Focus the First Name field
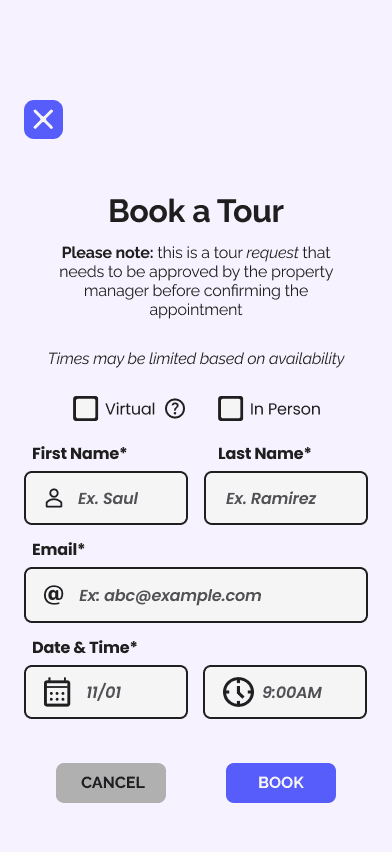This screenshot has height=852, width=392. pyautogui.click(x=106, y=498)
